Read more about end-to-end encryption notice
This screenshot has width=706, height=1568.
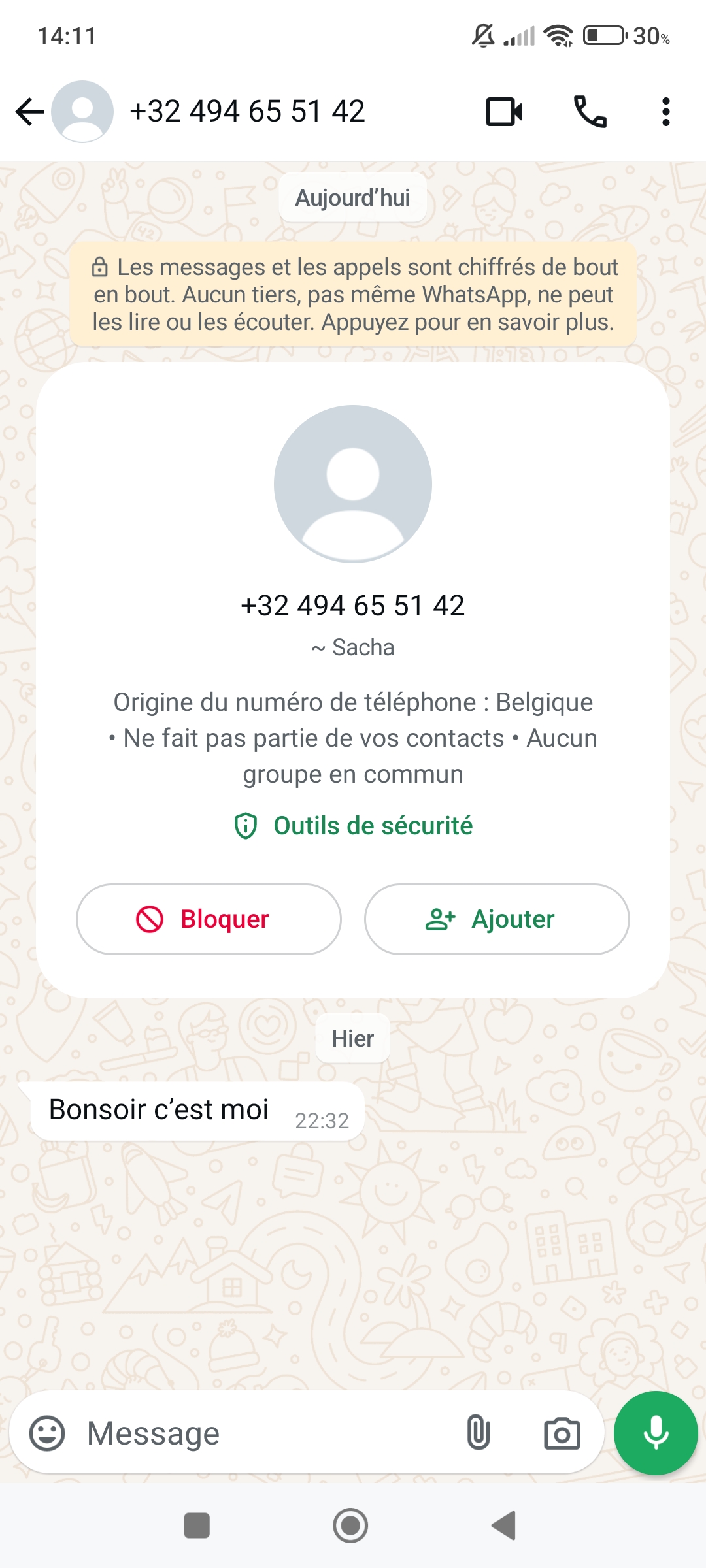353,294
